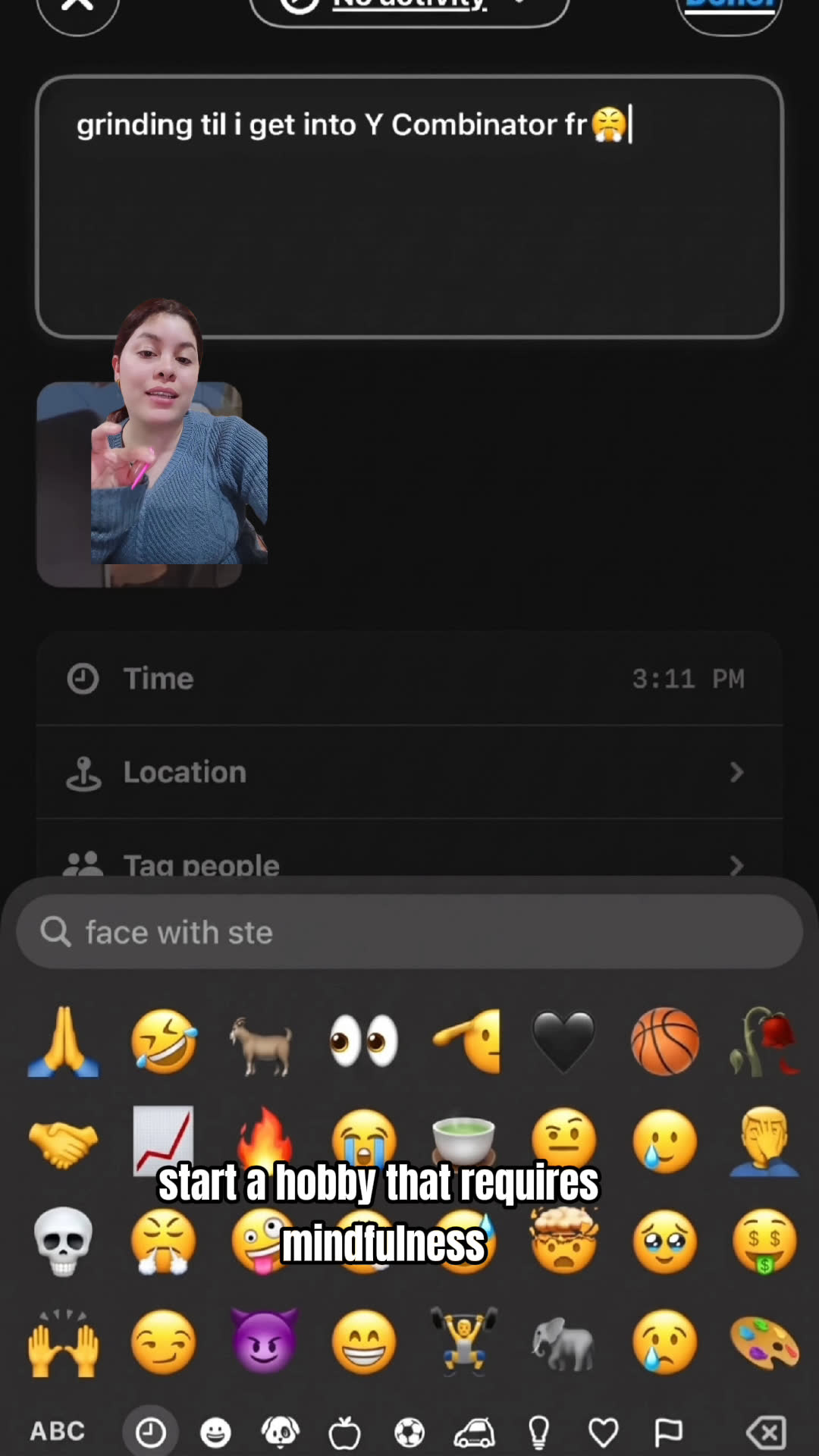Switch to the flags emoji category
Viewport: 819px width, 1456px height.
pos(668,1432)
